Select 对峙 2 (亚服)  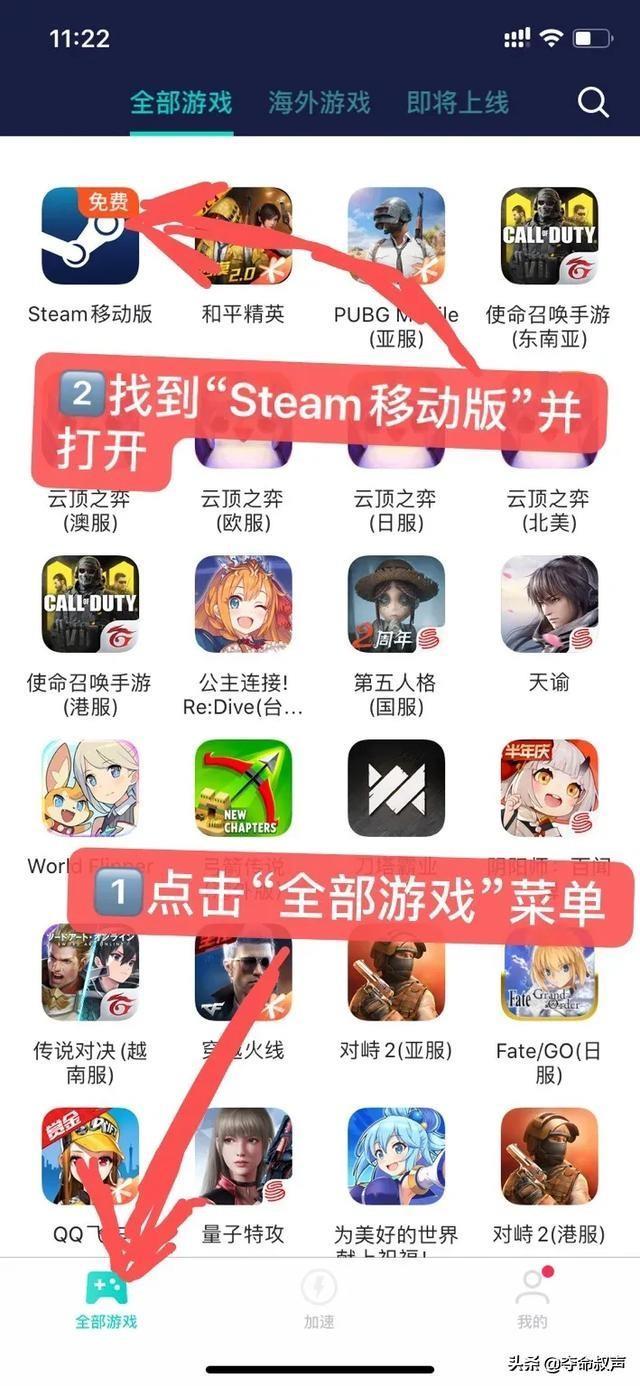[396, 973]
